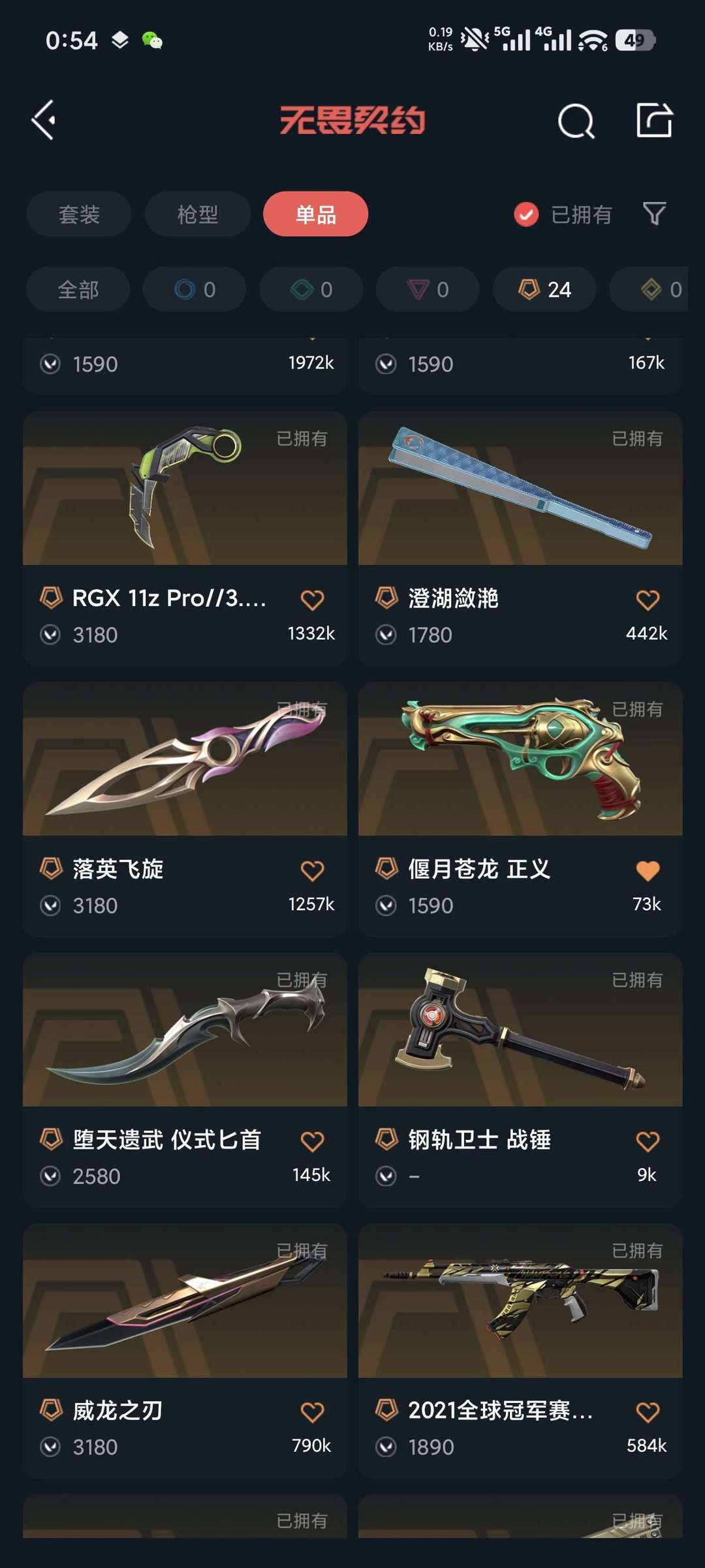Select the 单品 tab
Screen dimensions: 705x1568
[316, 214]
